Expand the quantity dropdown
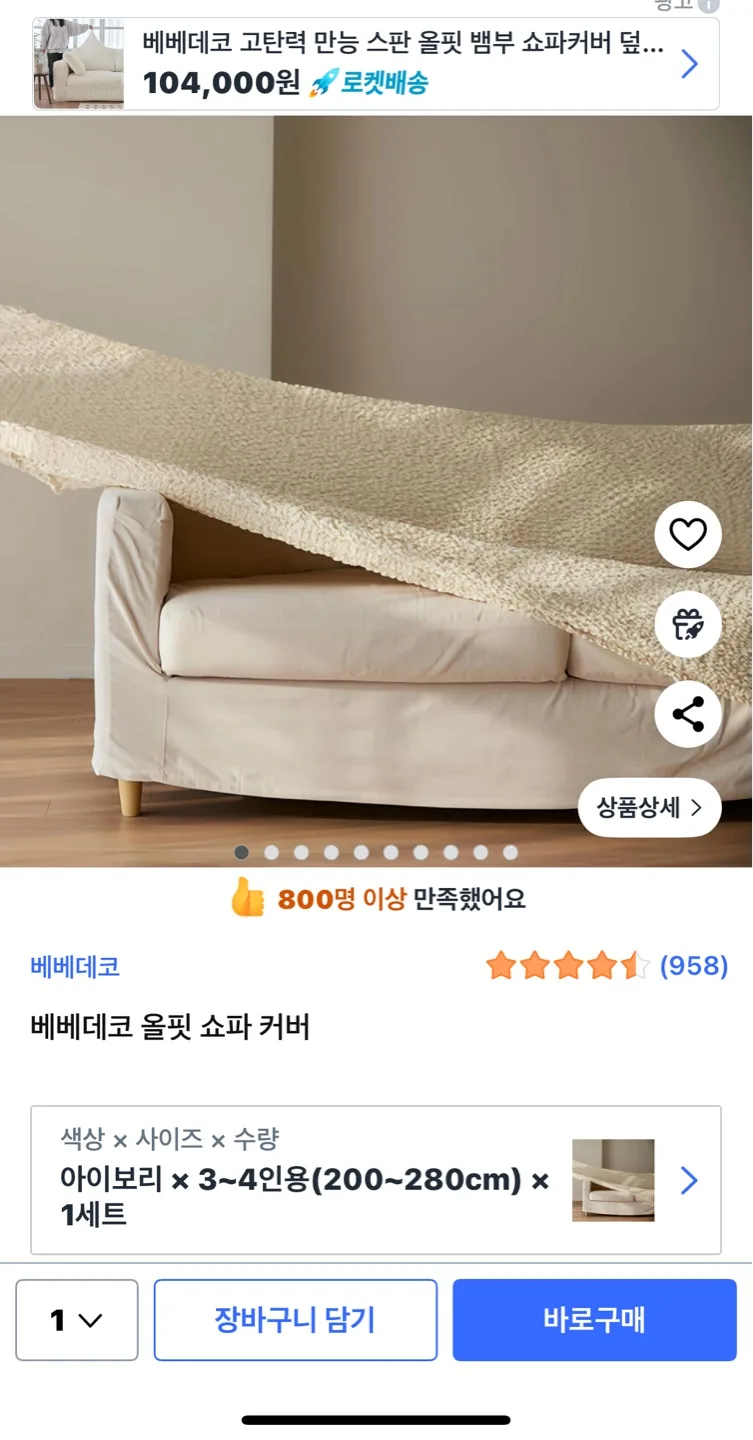The width and height of the screenshot is (753, 1440). click(77, 1320)
